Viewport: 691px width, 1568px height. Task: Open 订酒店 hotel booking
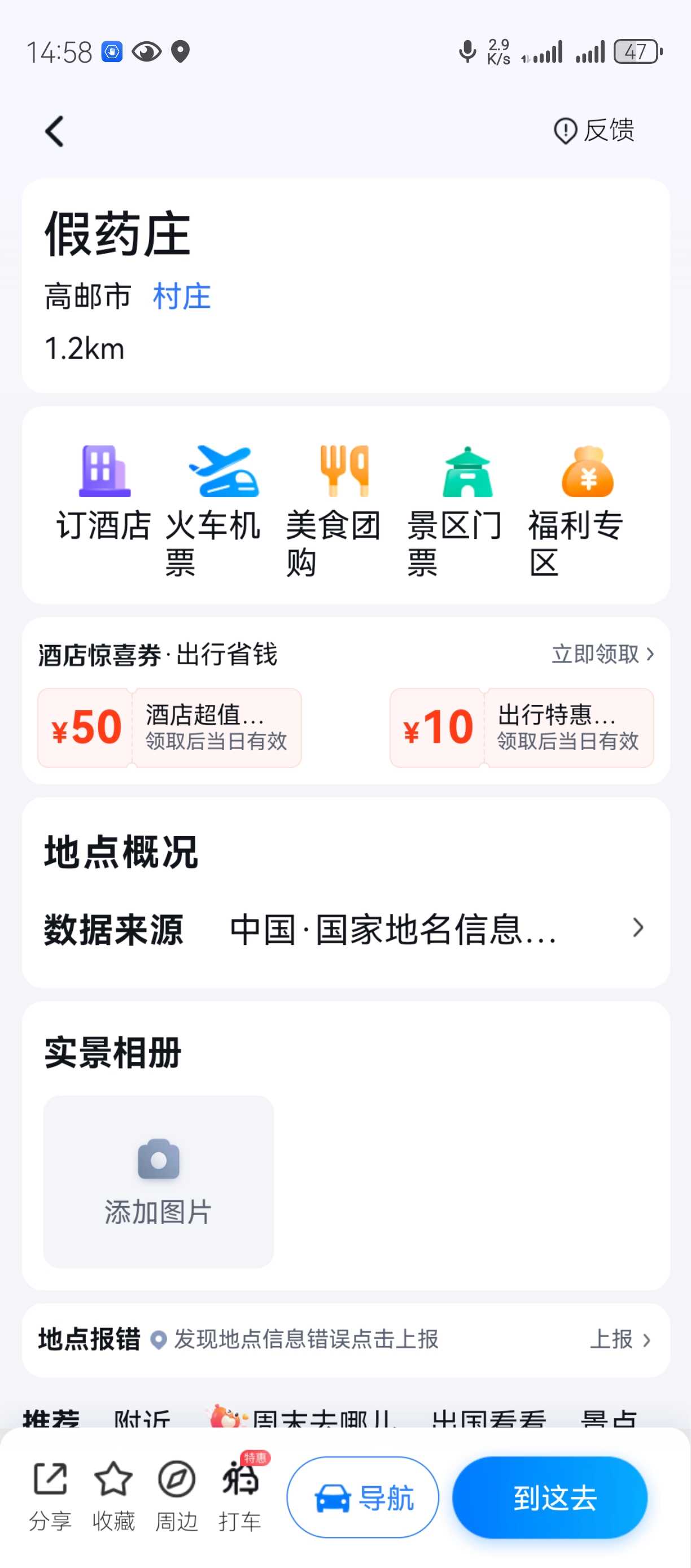pyautogui.click(x=104, y=493)
